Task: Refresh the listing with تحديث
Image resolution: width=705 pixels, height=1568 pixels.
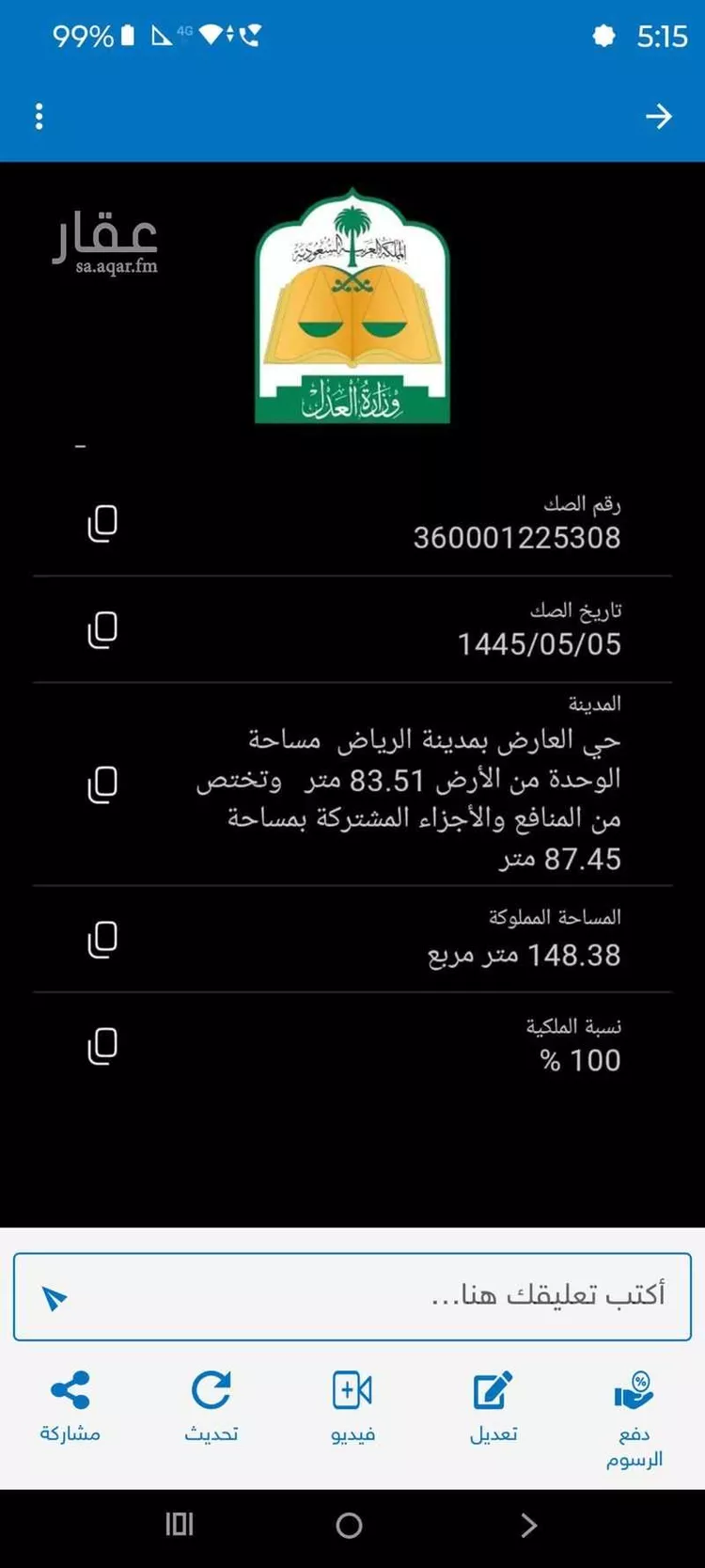Action: pos(211,1405)
